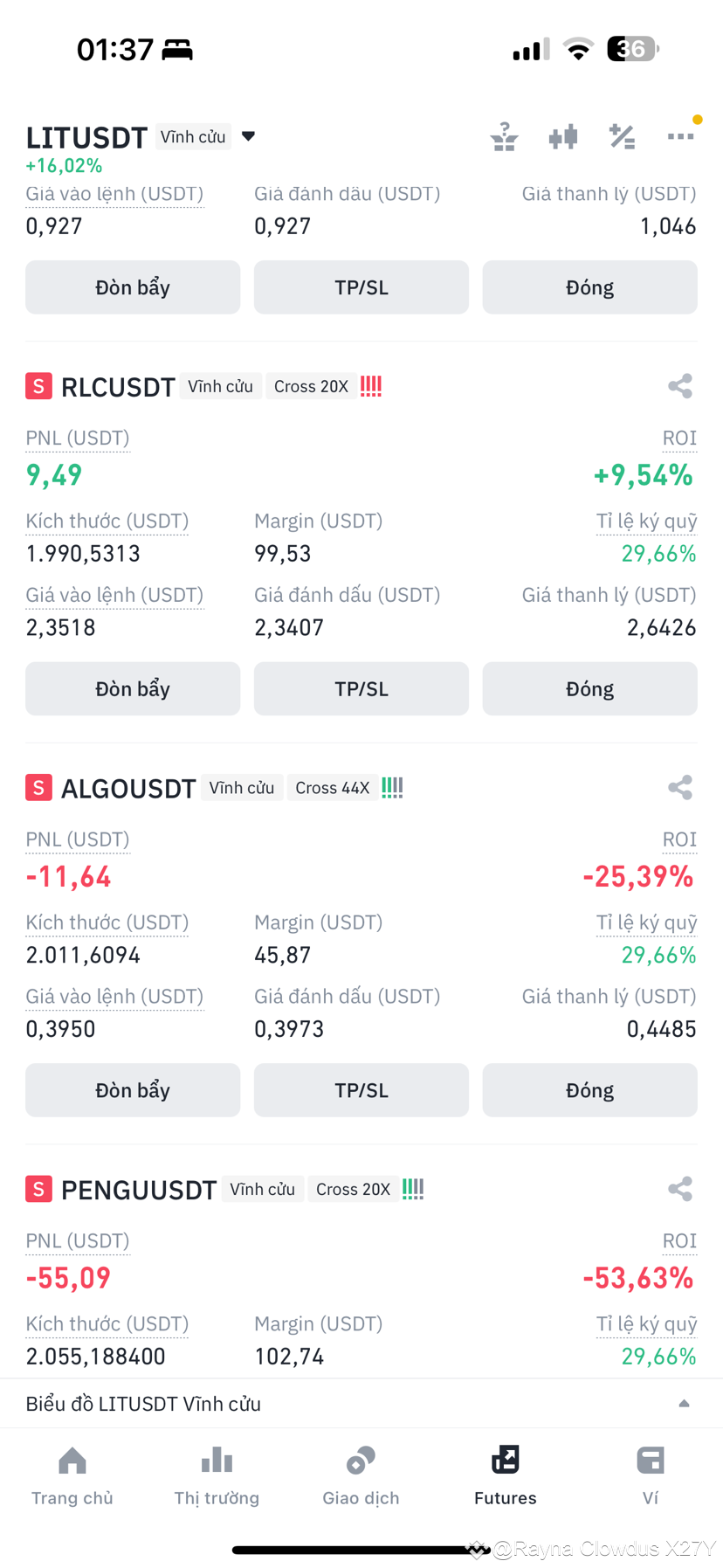Expand the LITUSDT contract dropdown arrow
This screenshot has width=723, height=1568.
249,136
